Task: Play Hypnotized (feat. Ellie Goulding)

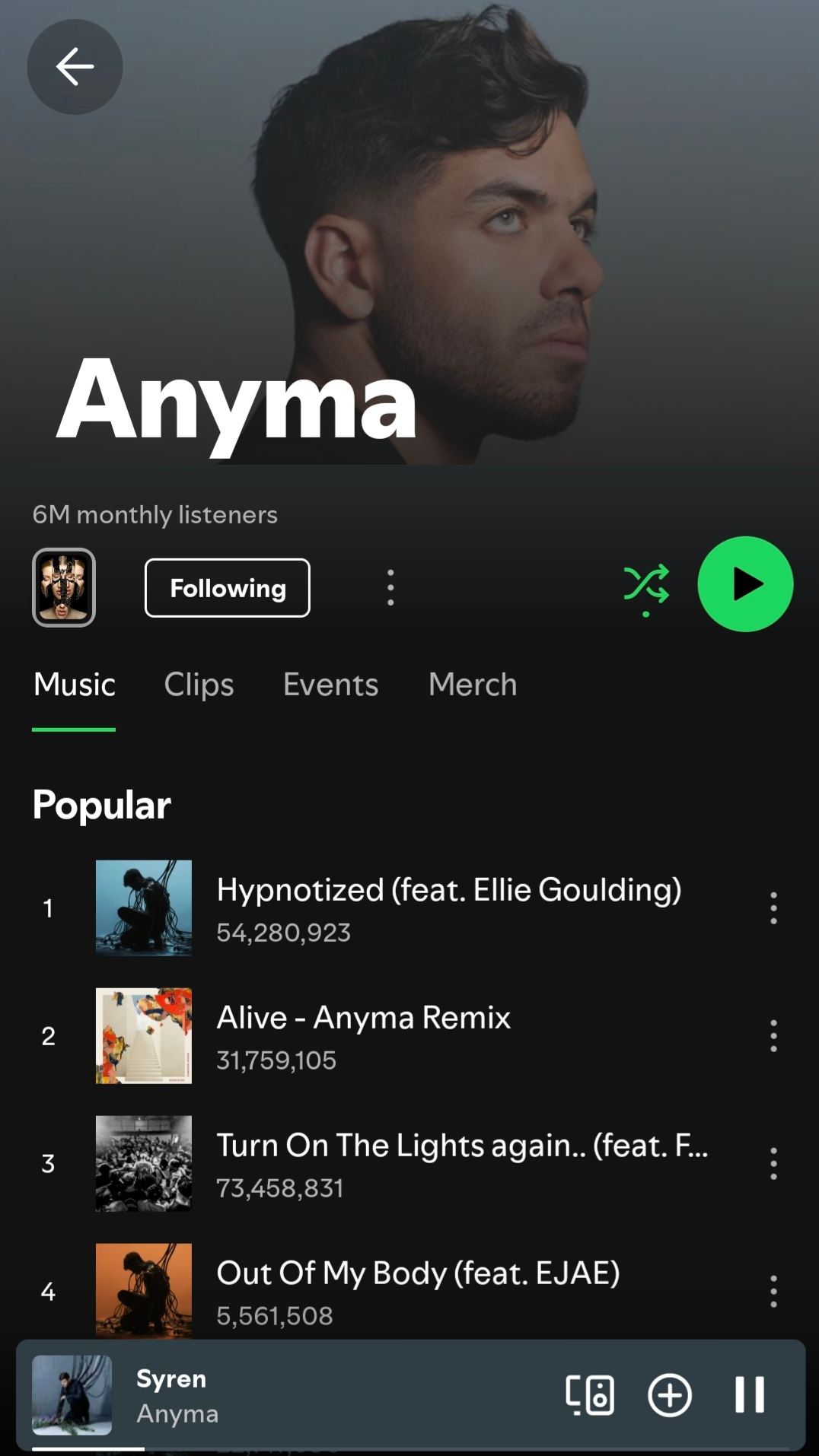Action: coord(448,908)
